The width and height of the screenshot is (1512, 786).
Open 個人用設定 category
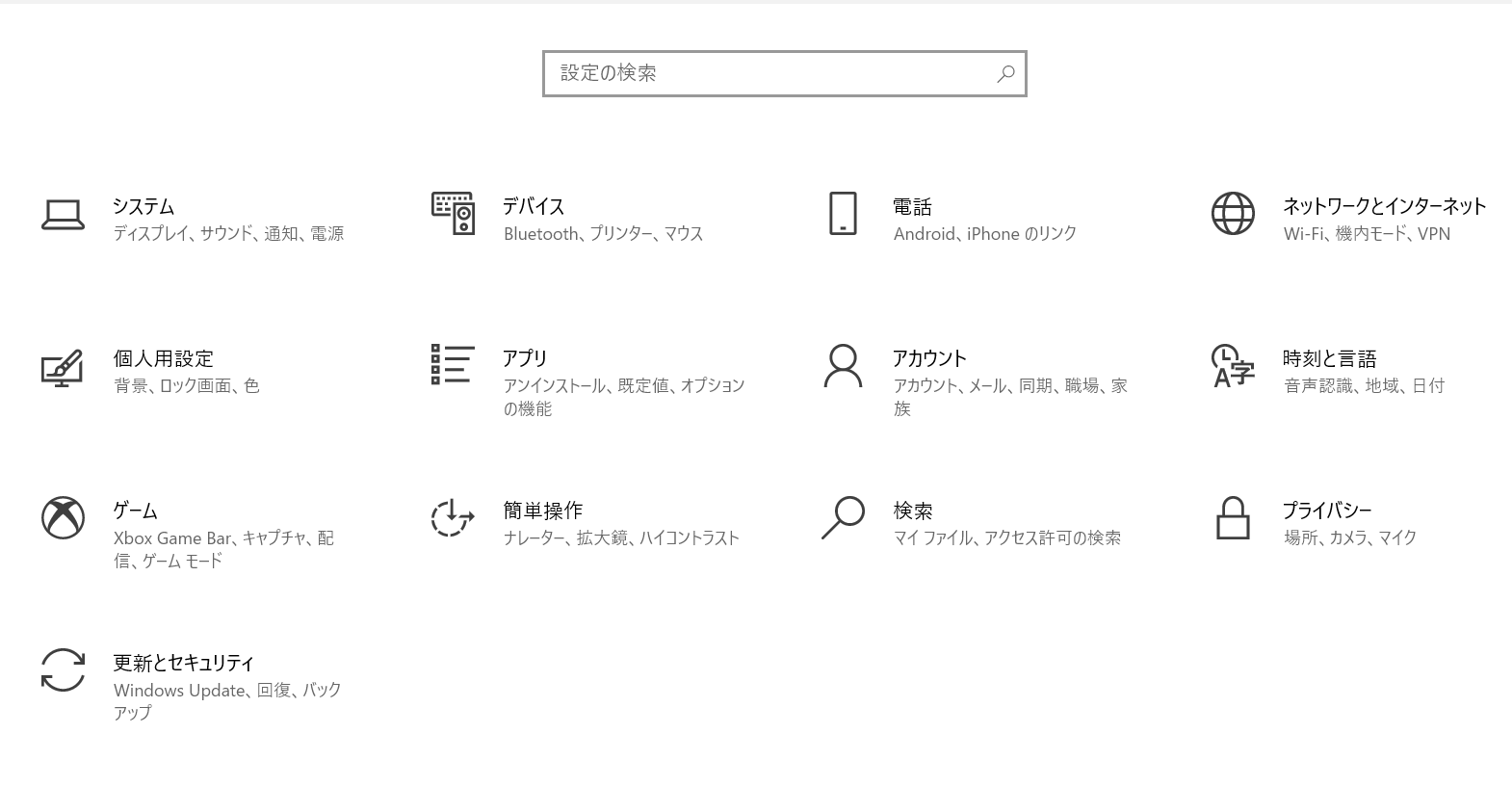[164, 359]
